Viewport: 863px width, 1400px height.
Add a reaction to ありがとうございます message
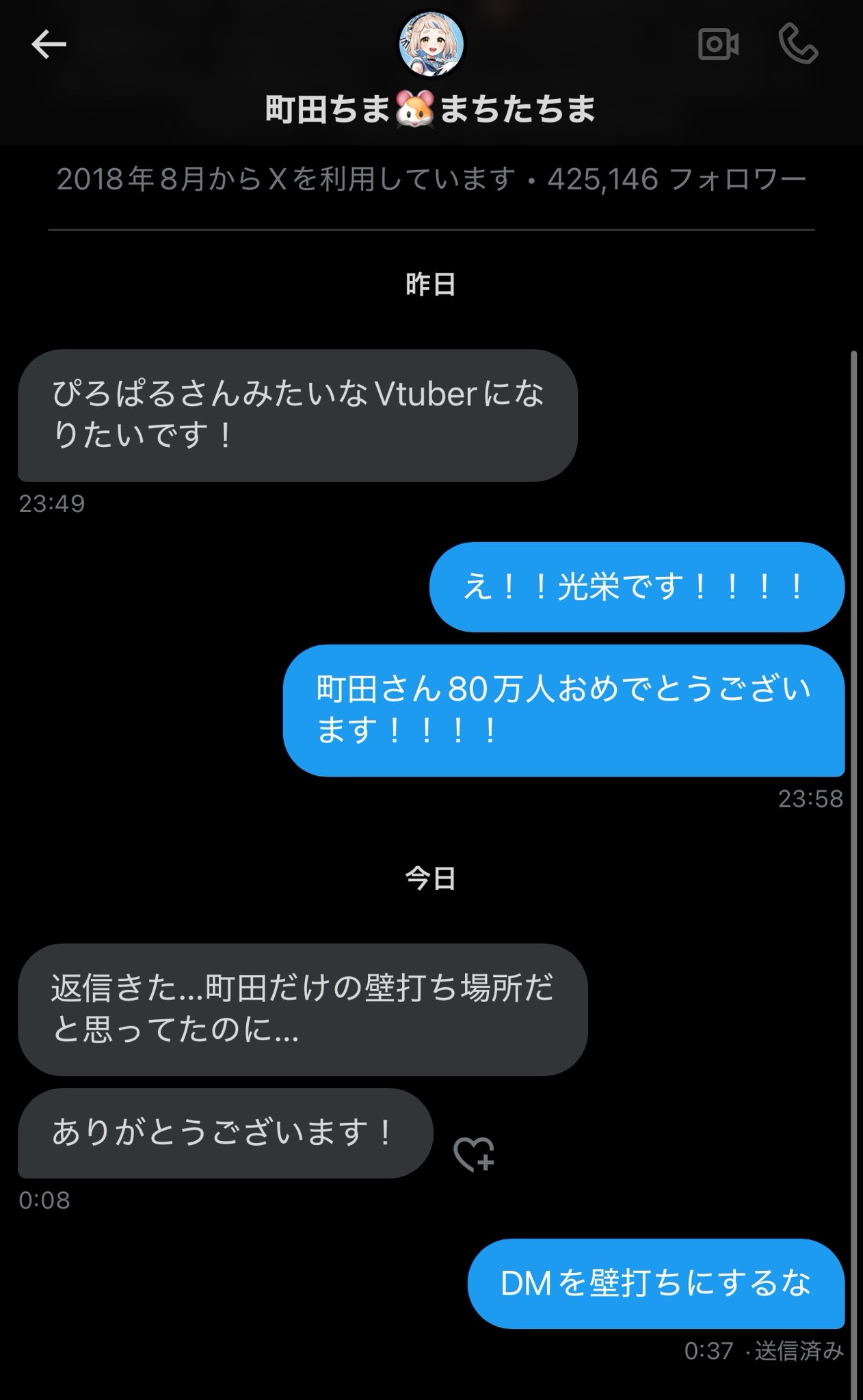(x=474, y=1155)
